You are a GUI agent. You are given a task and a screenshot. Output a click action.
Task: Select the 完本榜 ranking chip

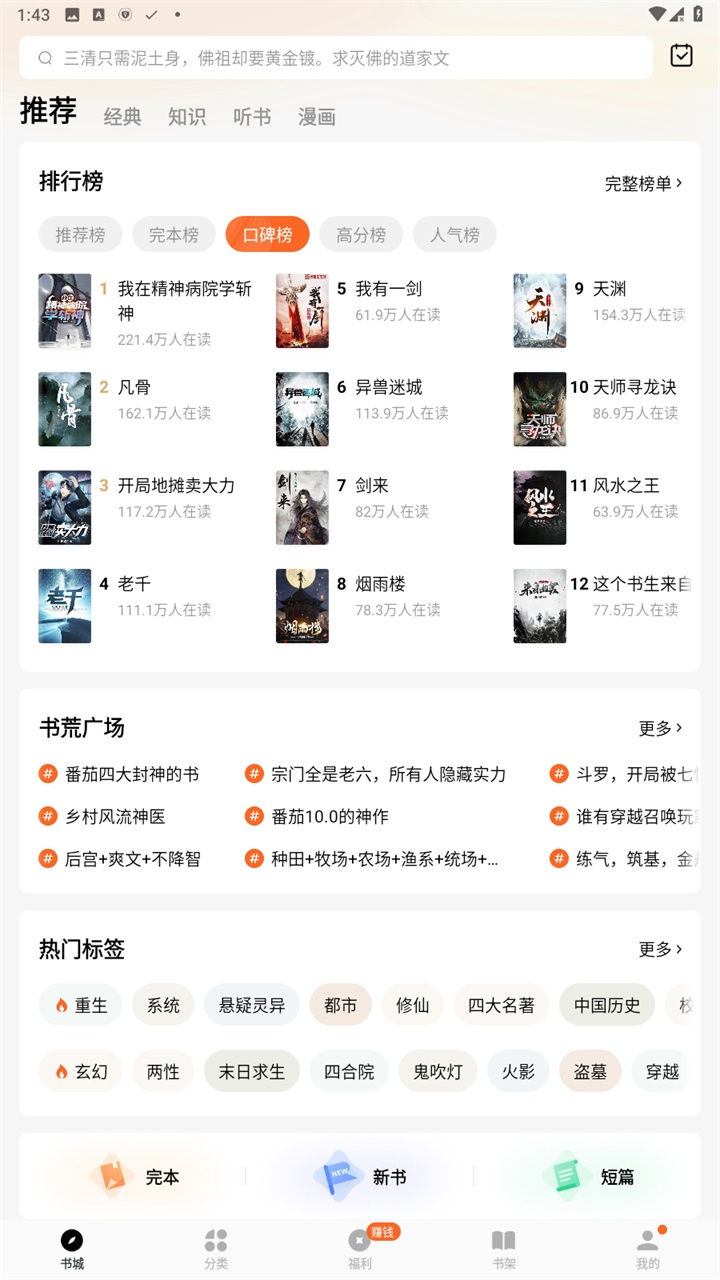click(174, 235)
